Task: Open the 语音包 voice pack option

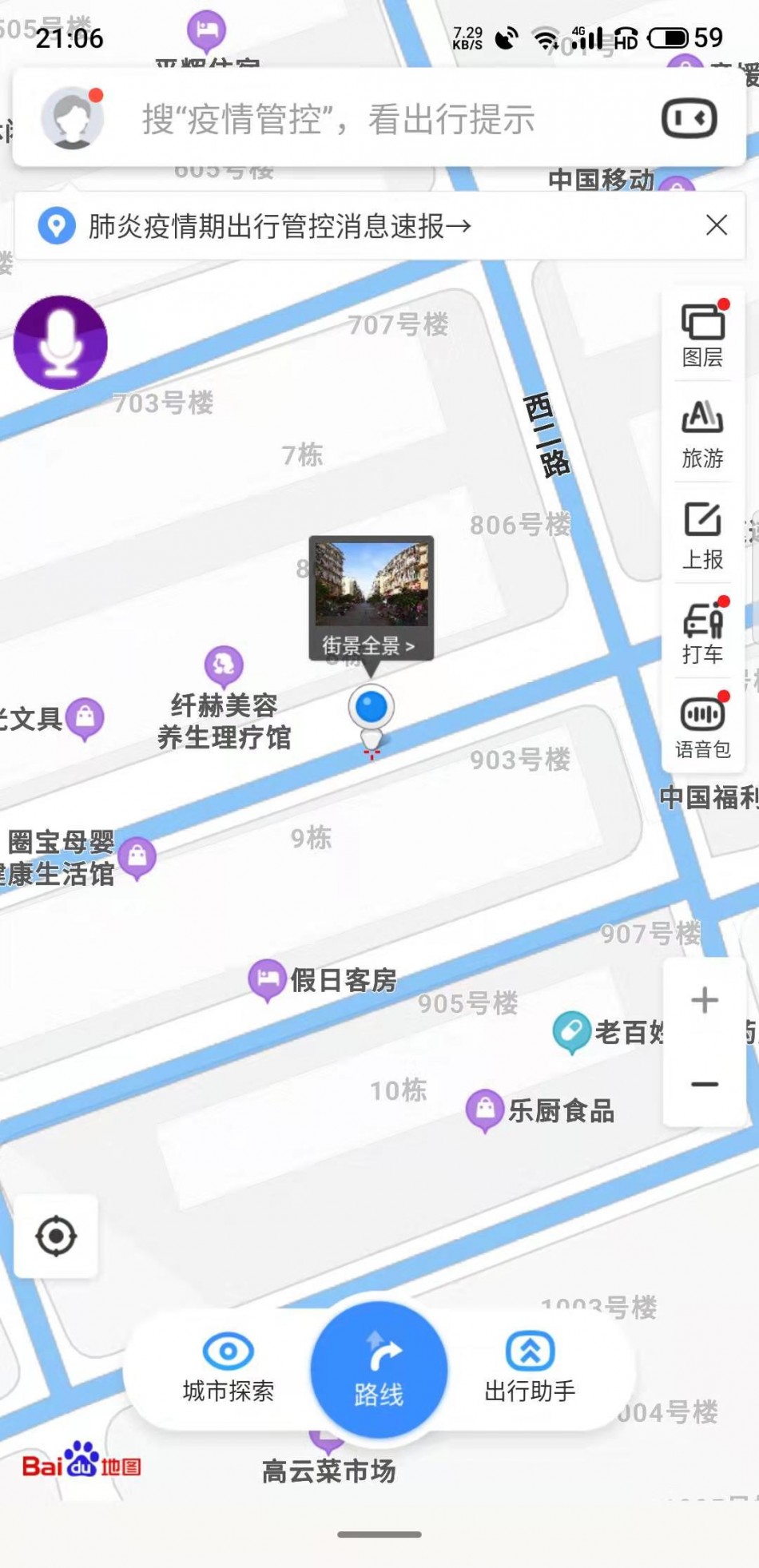Action: [x=703, y=727]
